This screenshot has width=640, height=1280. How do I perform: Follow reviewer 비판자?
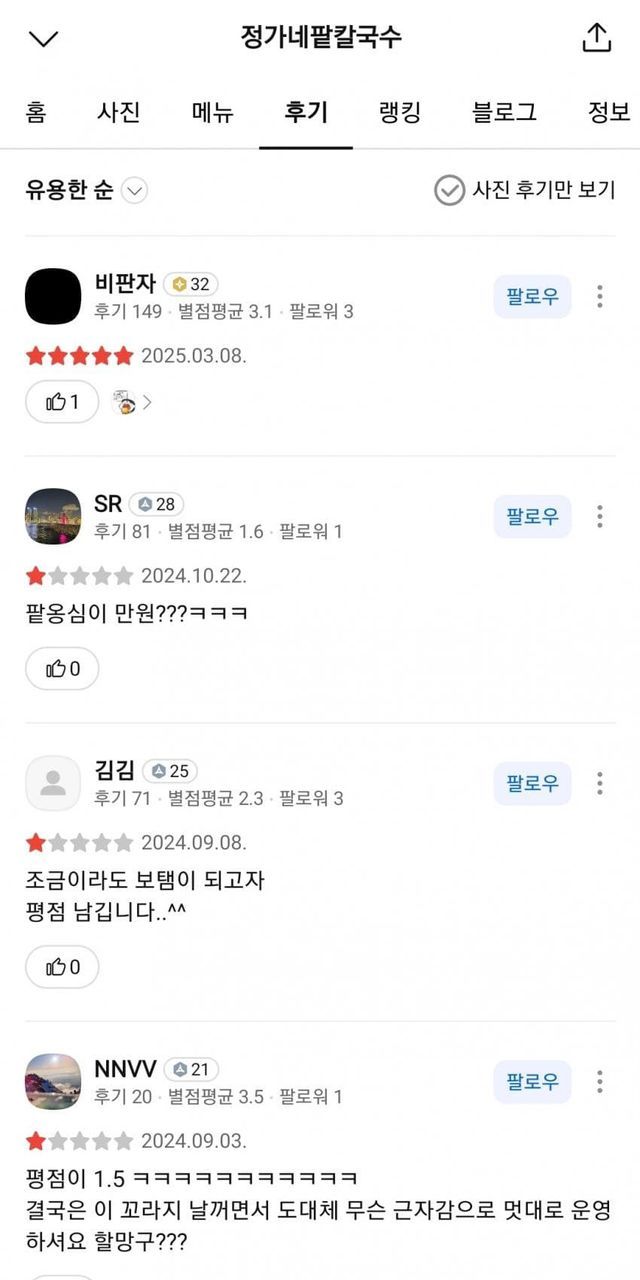coord(532,297)
